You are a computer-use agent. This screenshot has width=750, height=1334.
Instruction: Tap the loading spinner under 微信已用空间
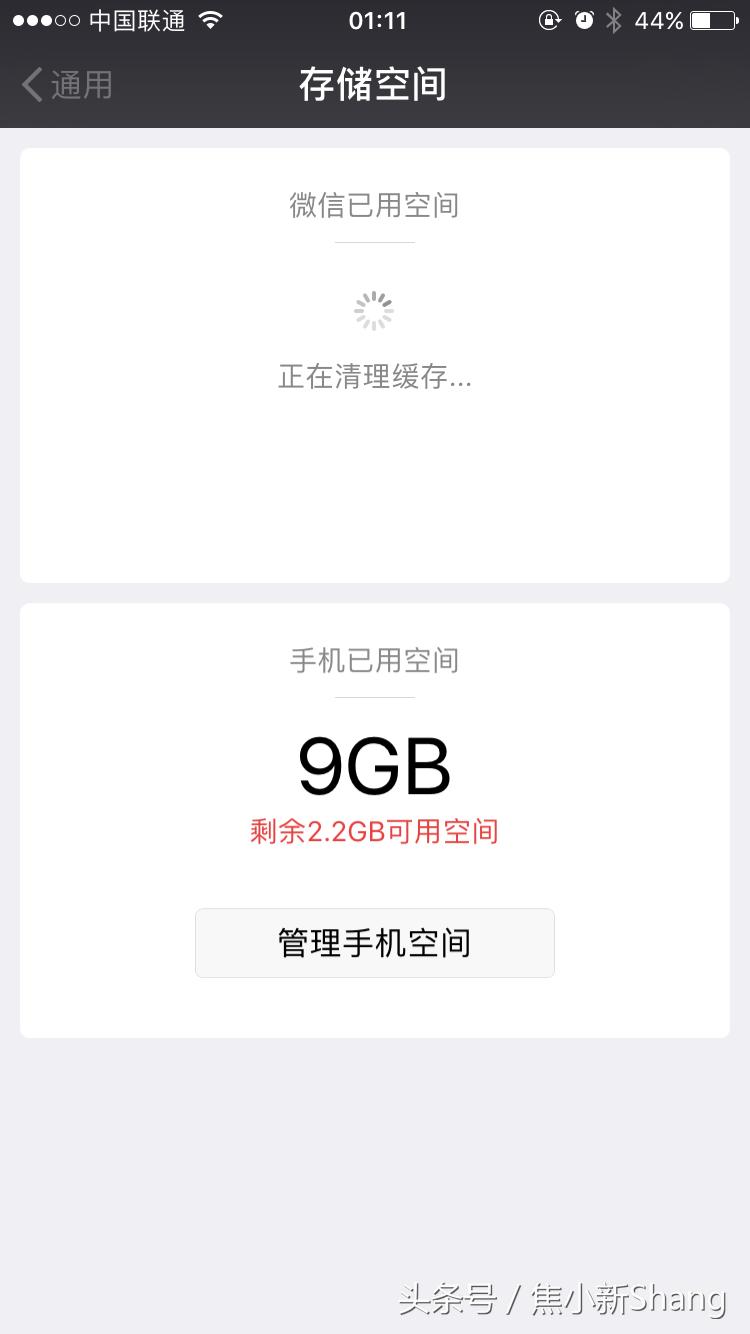tap(374, 310)
